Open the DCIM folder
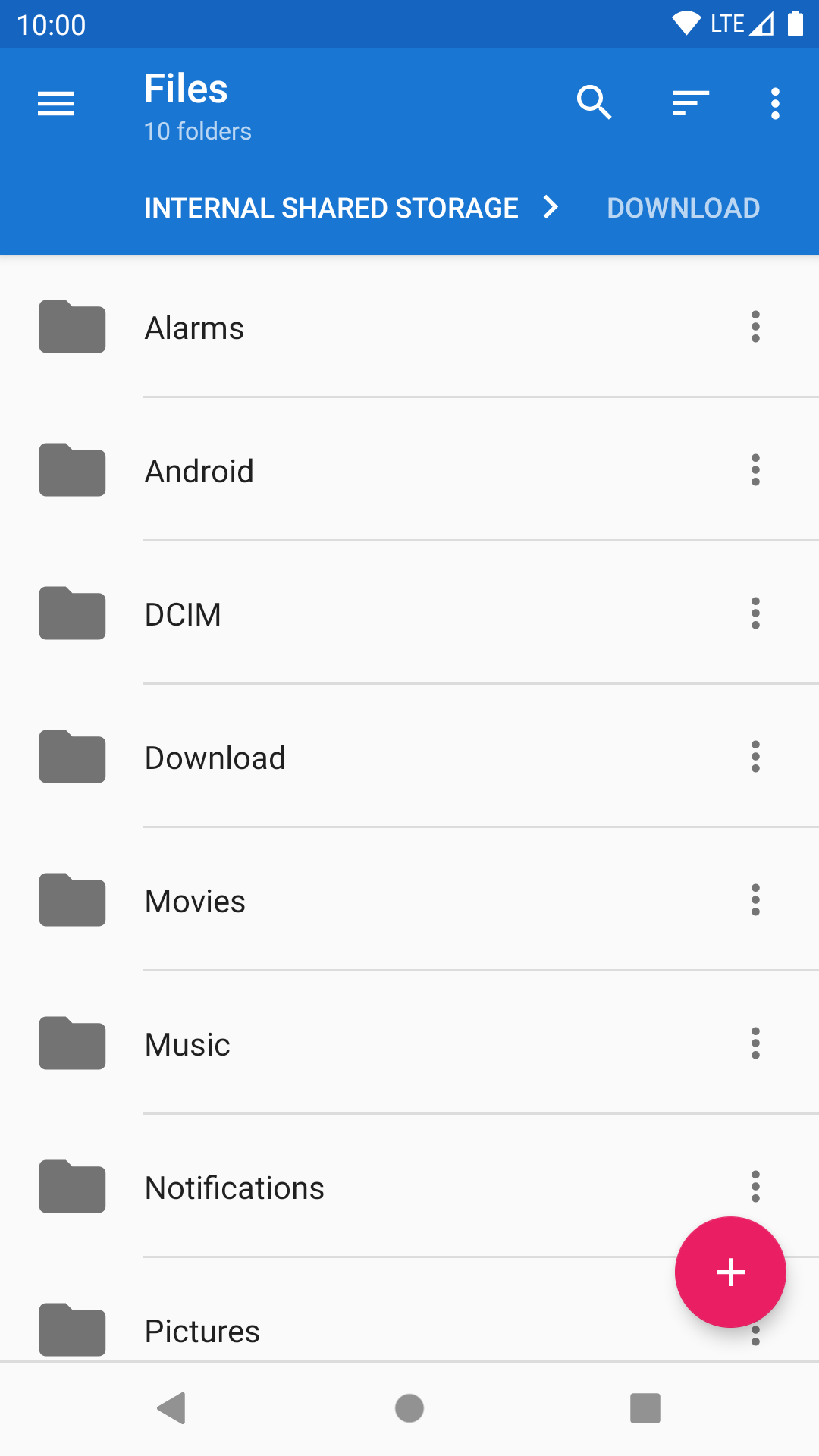The image size is (819, 1456). pos(183,614)
